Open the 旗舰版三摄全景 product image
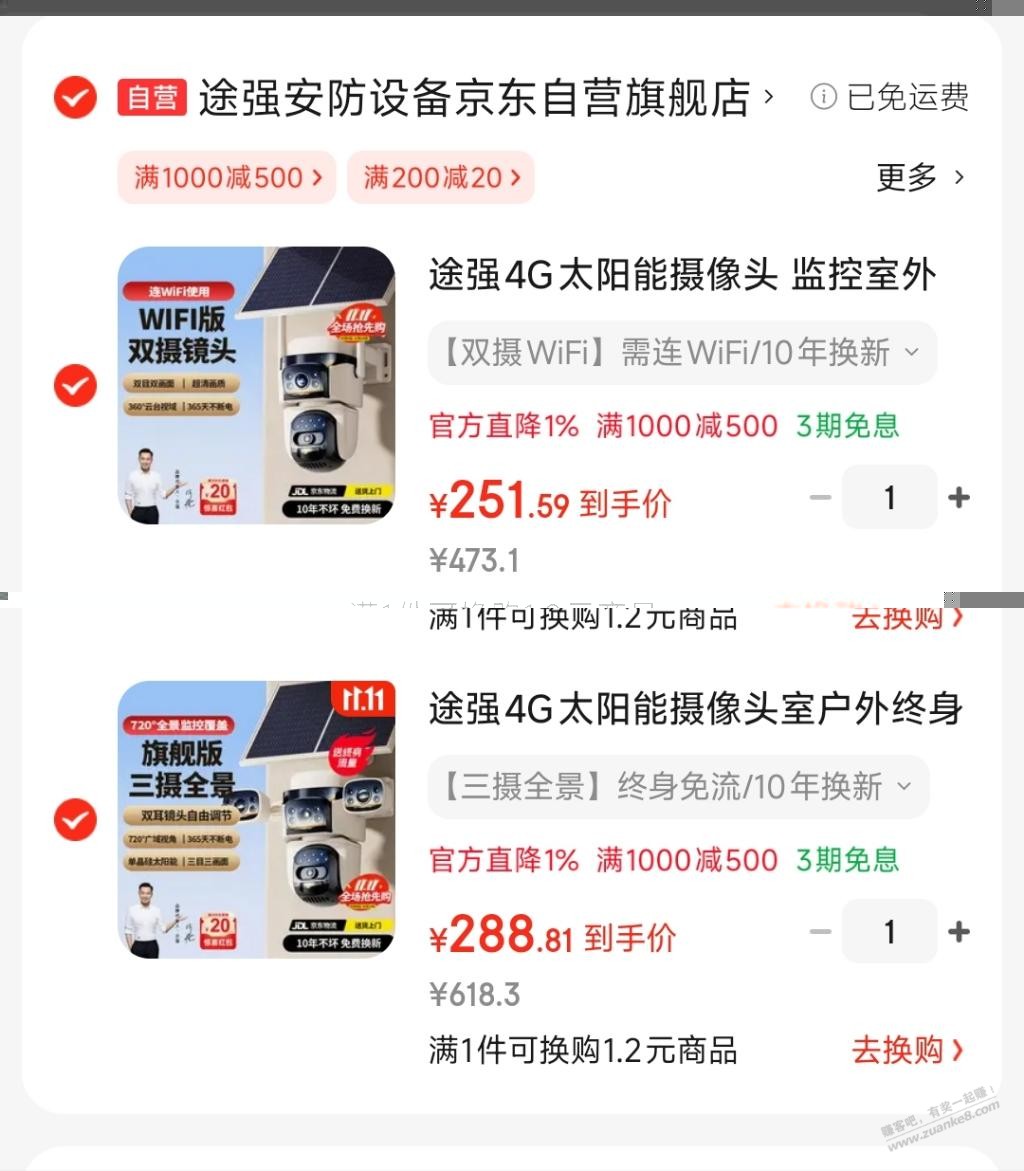 pos(257,820)
